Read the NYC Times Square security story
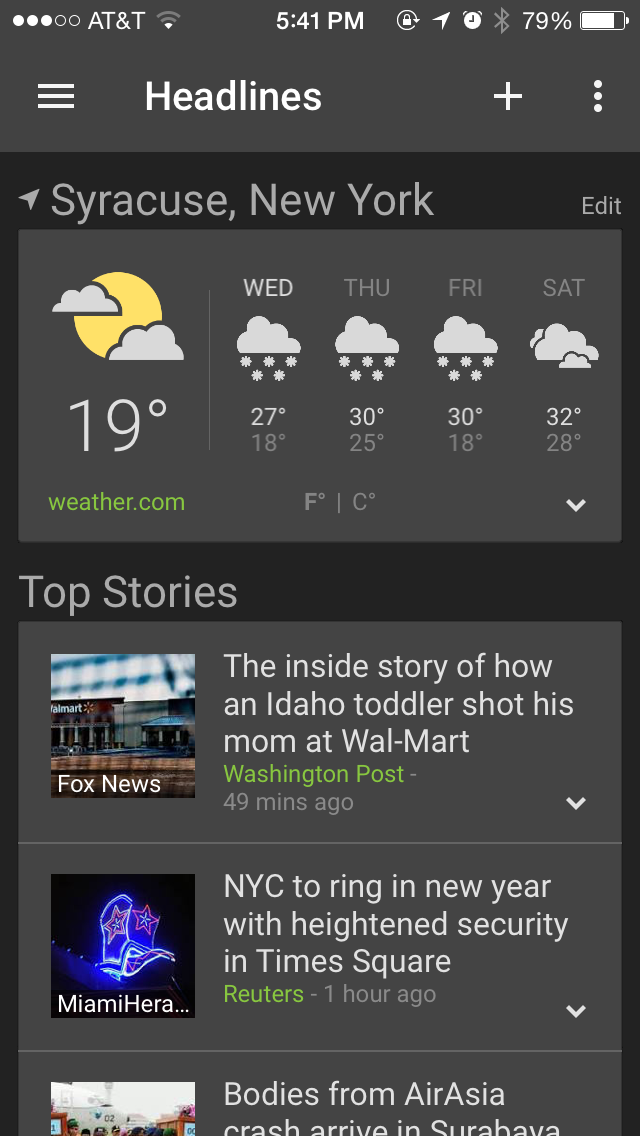 click(396, 924)
